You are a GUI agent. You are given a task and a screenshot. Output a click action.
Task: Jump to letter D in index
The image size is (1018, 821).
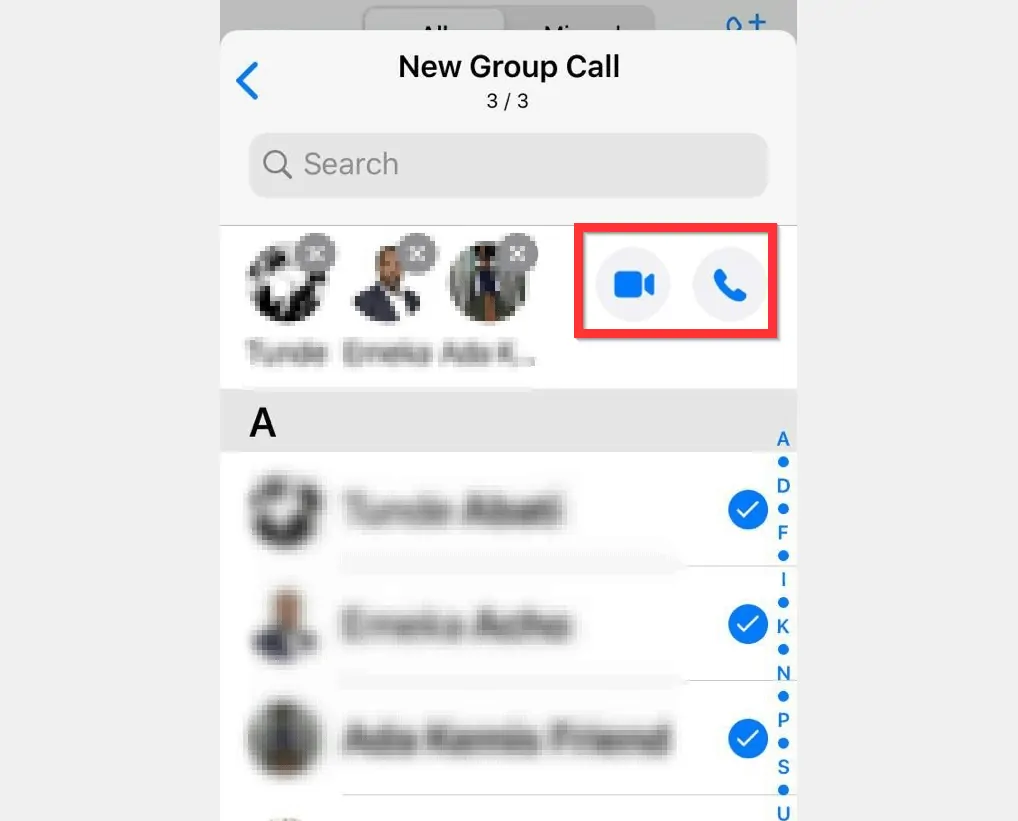(x=784, y=486)
